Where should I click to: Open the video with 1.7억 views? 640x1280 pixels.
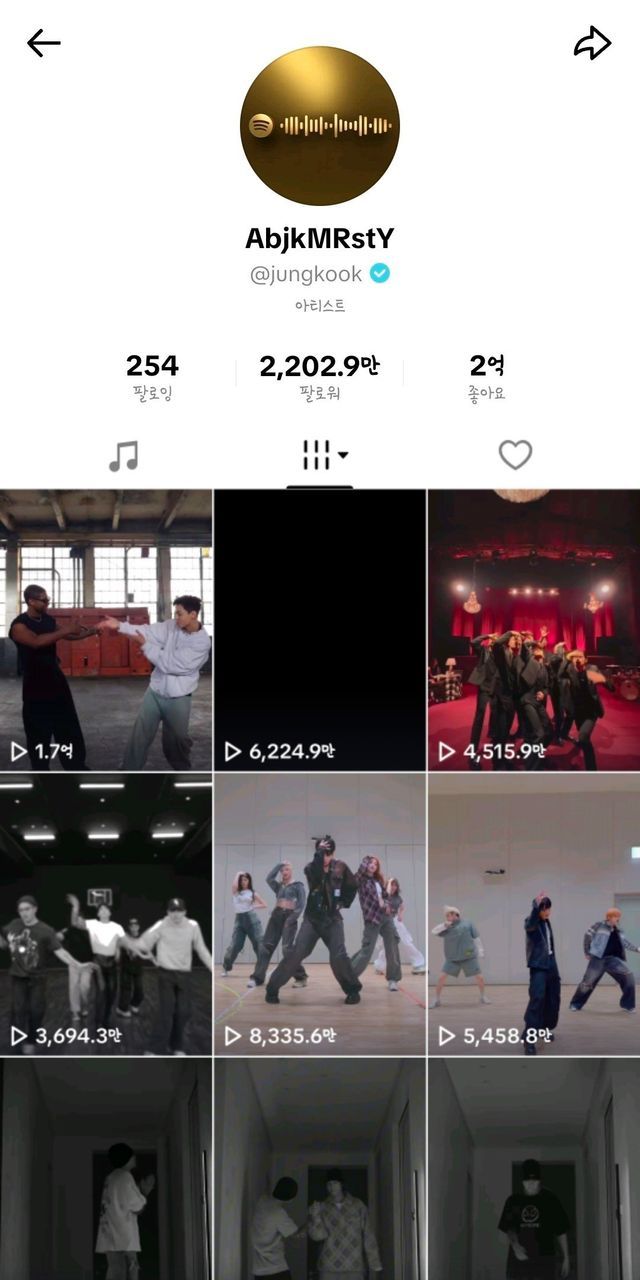(x=106, y=630)
